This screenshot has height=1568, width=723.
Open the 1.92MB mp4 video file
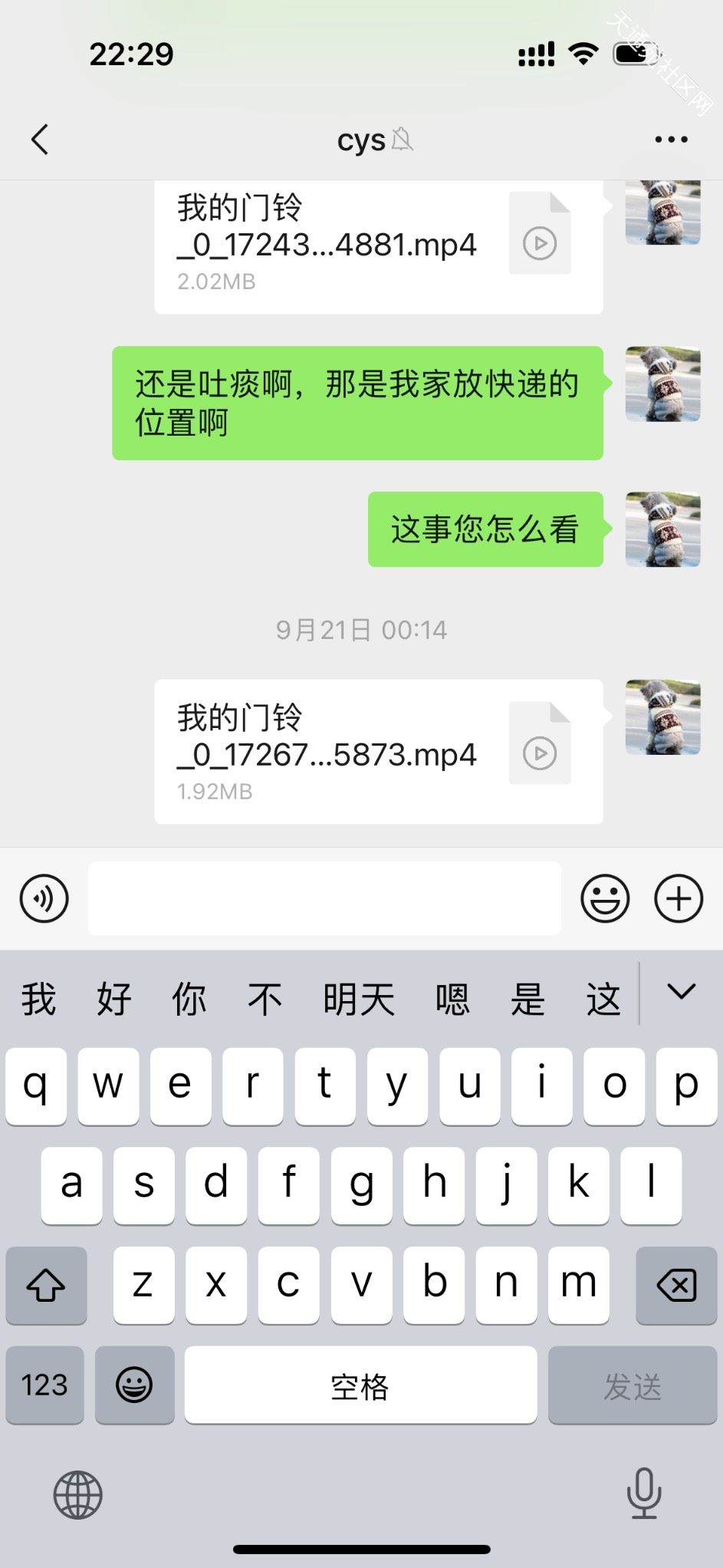[379, 752]
